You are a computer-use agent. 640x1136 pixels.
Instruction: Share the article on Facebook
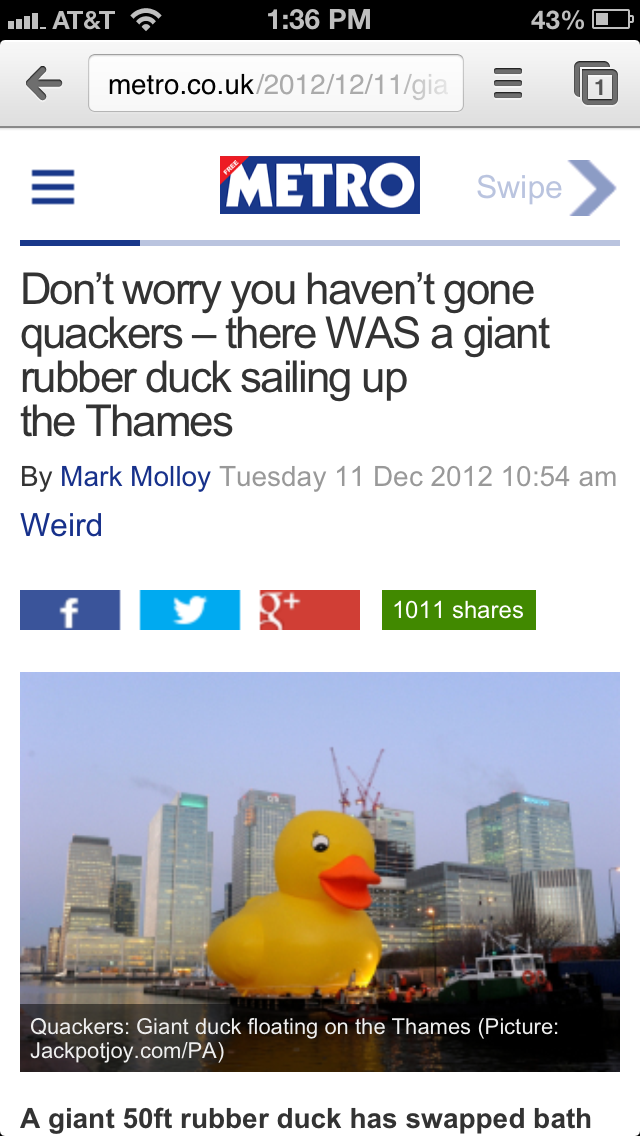(x=70, y=610)
